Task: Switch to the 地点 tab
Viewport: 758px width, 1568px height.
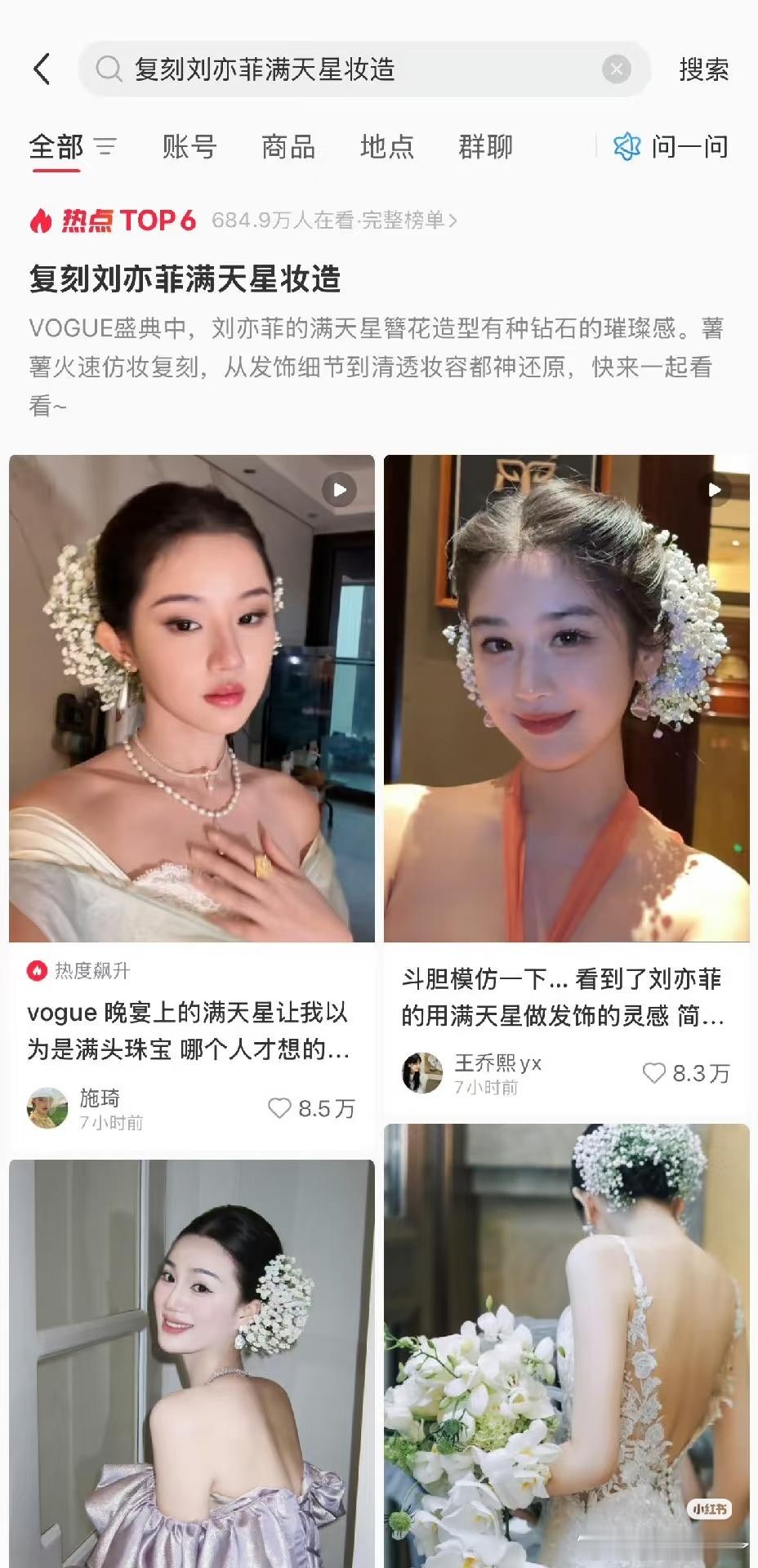Action: click(x=388, y=148)
